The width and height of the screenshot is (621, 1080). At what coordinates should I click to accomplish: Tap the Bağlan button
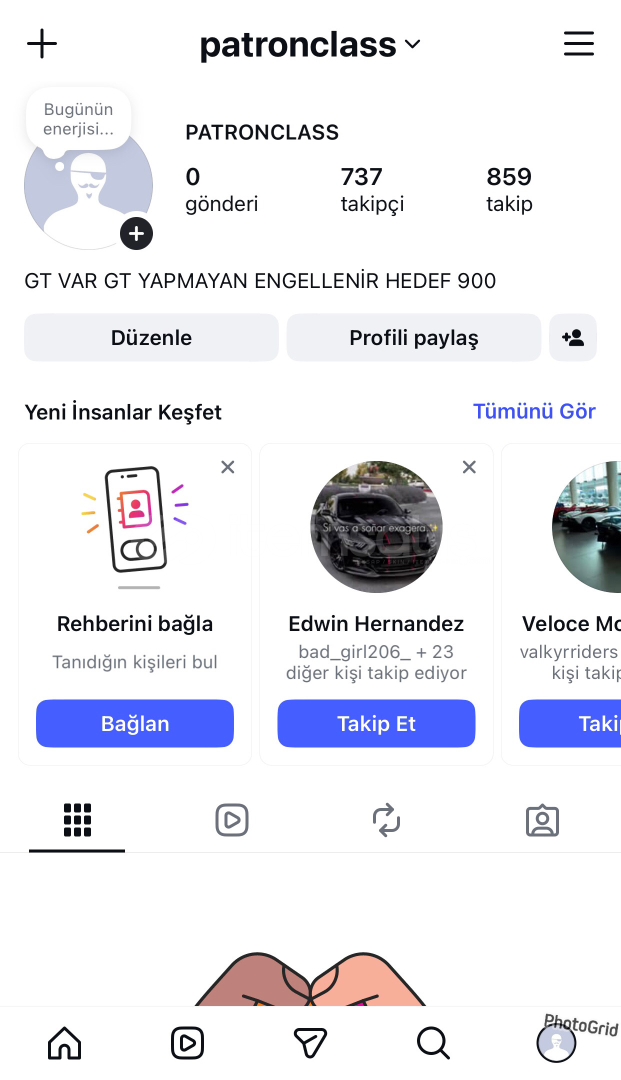(x=135, y=723)
